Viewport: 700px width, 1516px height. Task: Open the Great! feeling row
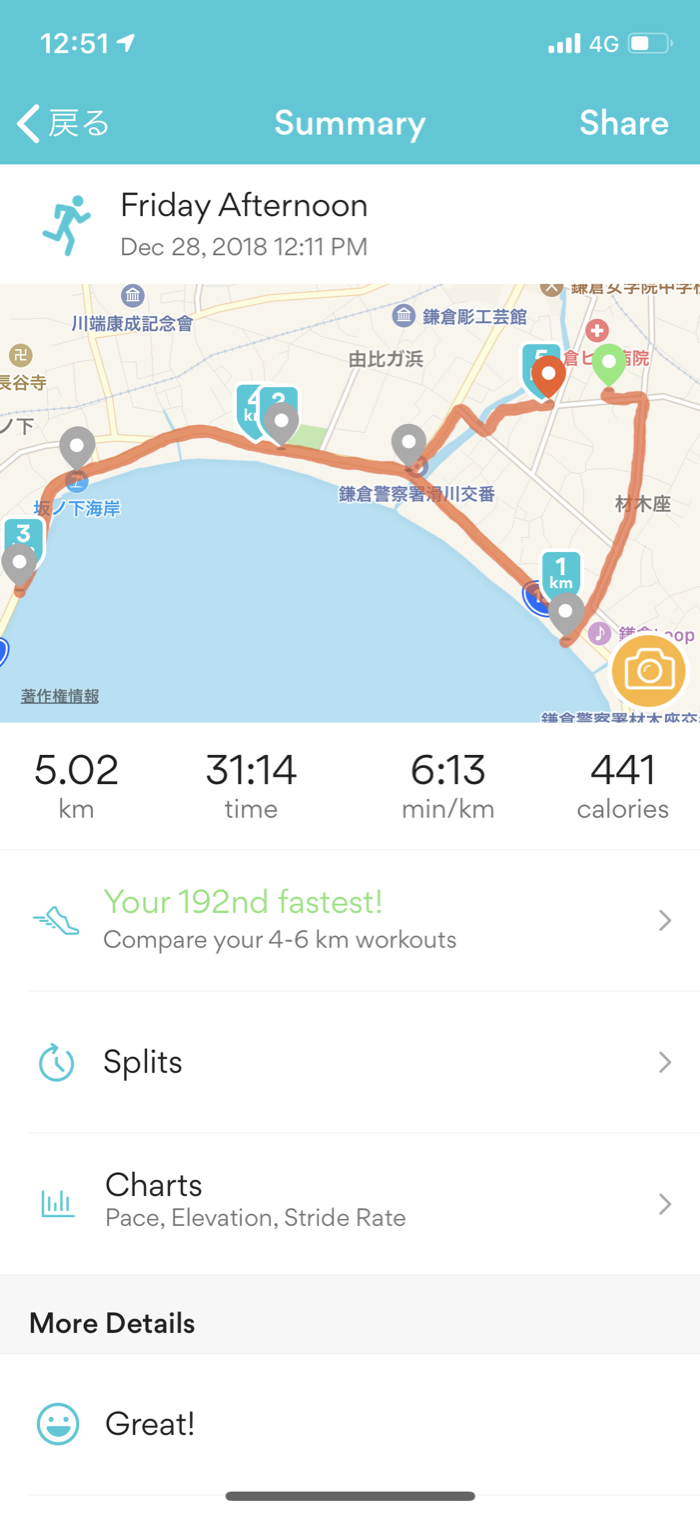point(350,1424)
